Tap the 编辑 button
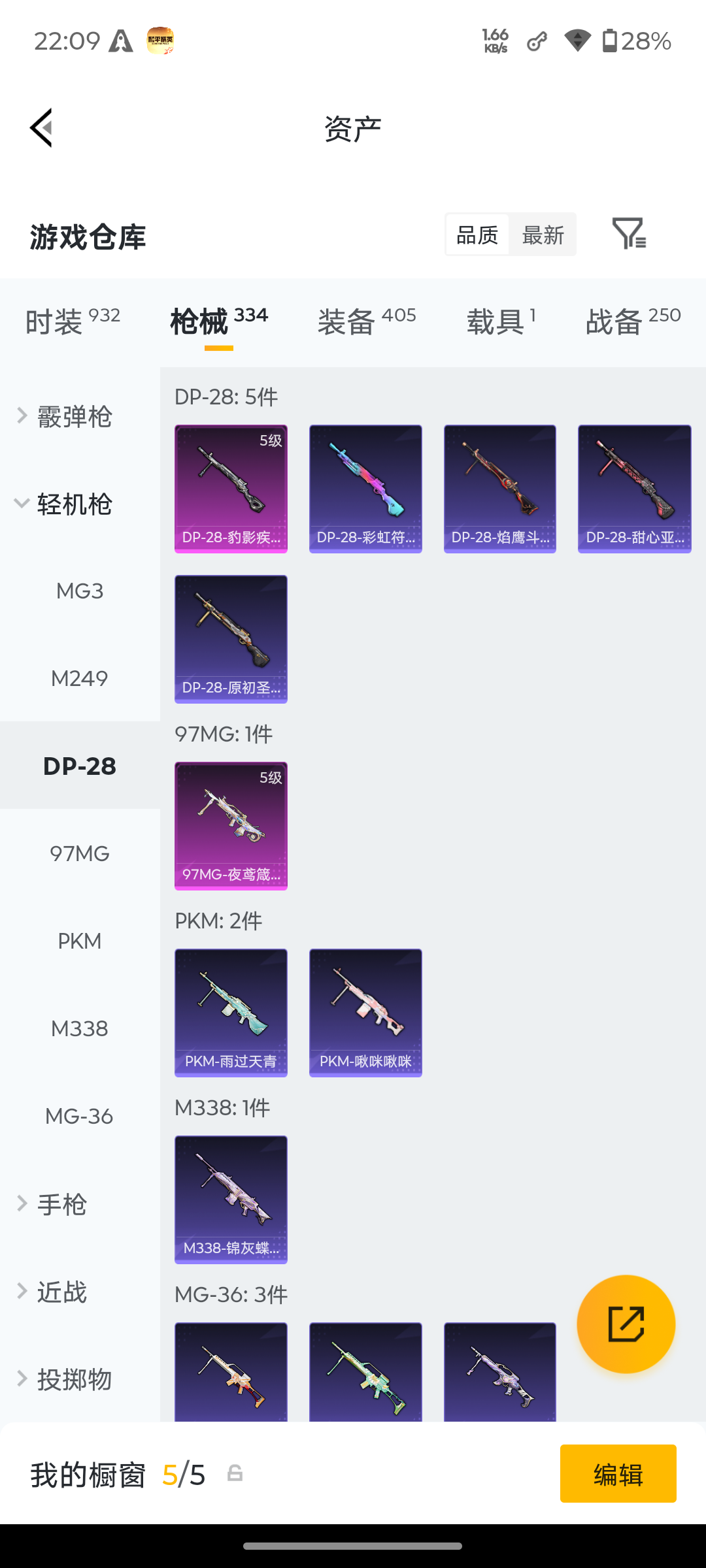This screenshot has height=1568, width=706. (x=618, y=1473)
